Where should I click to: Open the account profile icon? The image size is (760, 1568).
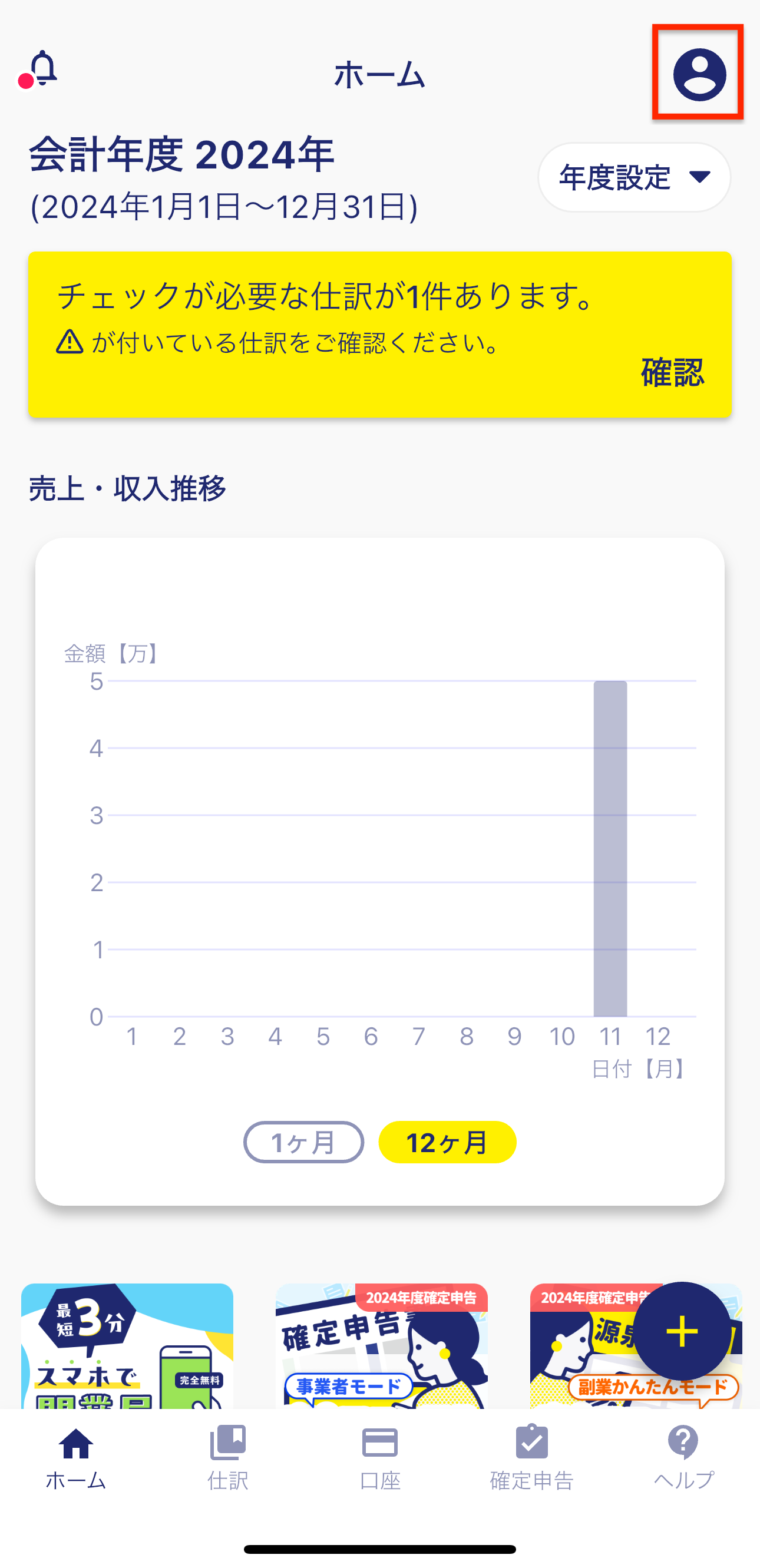pos(699,74)
